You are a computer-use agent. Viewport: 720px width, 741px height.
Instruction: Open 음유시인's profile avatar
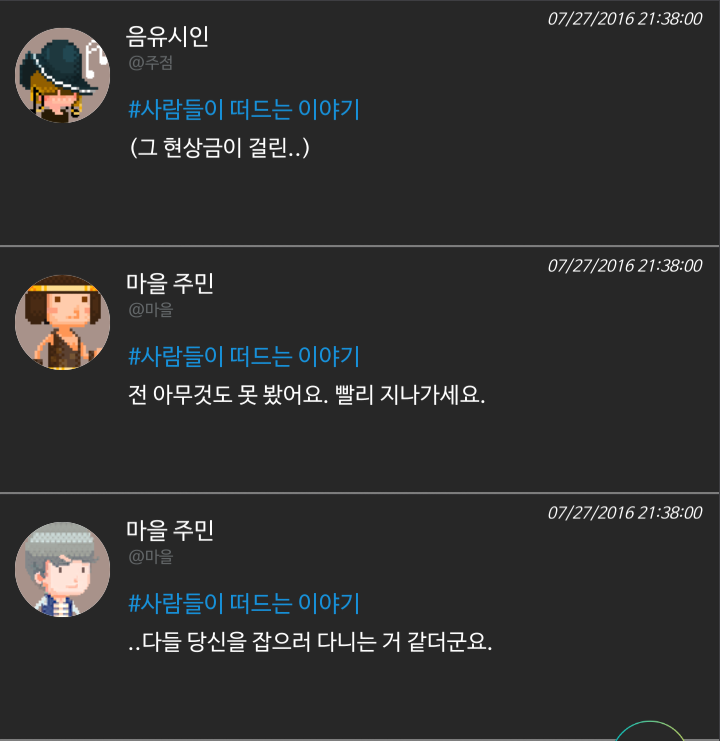pos(62,76)
